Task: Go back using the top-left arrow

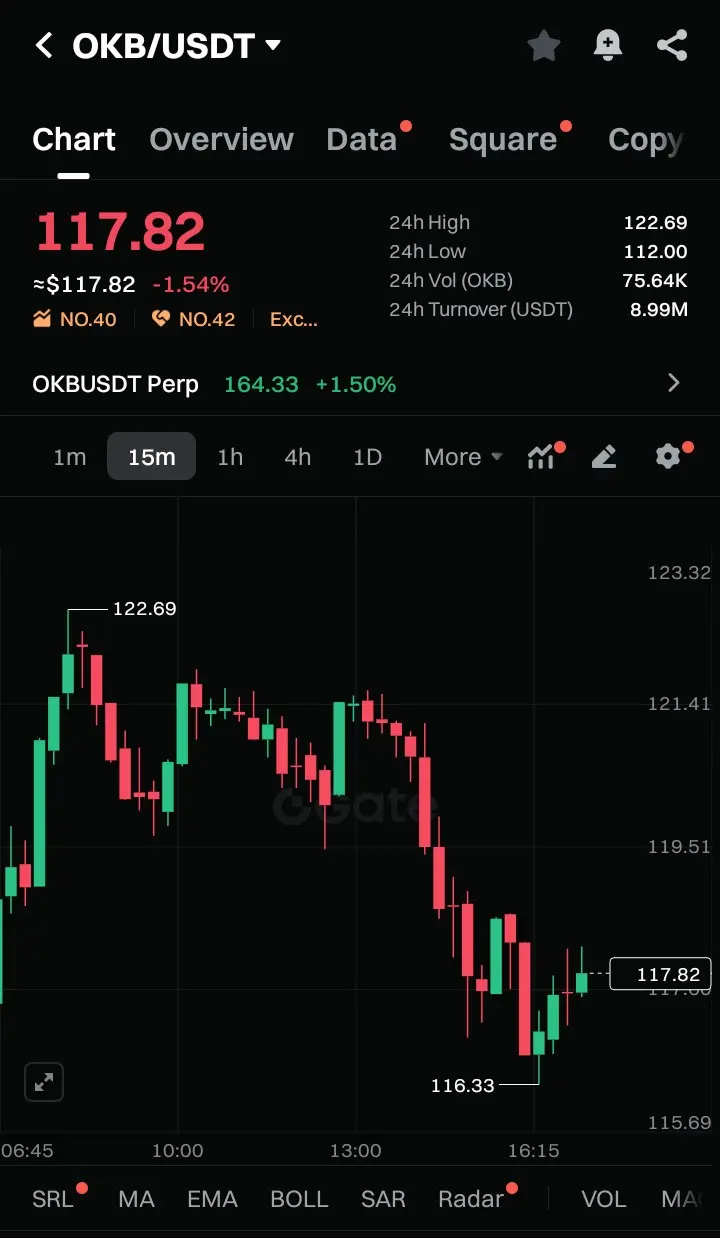Action: [x=43, y=45]
